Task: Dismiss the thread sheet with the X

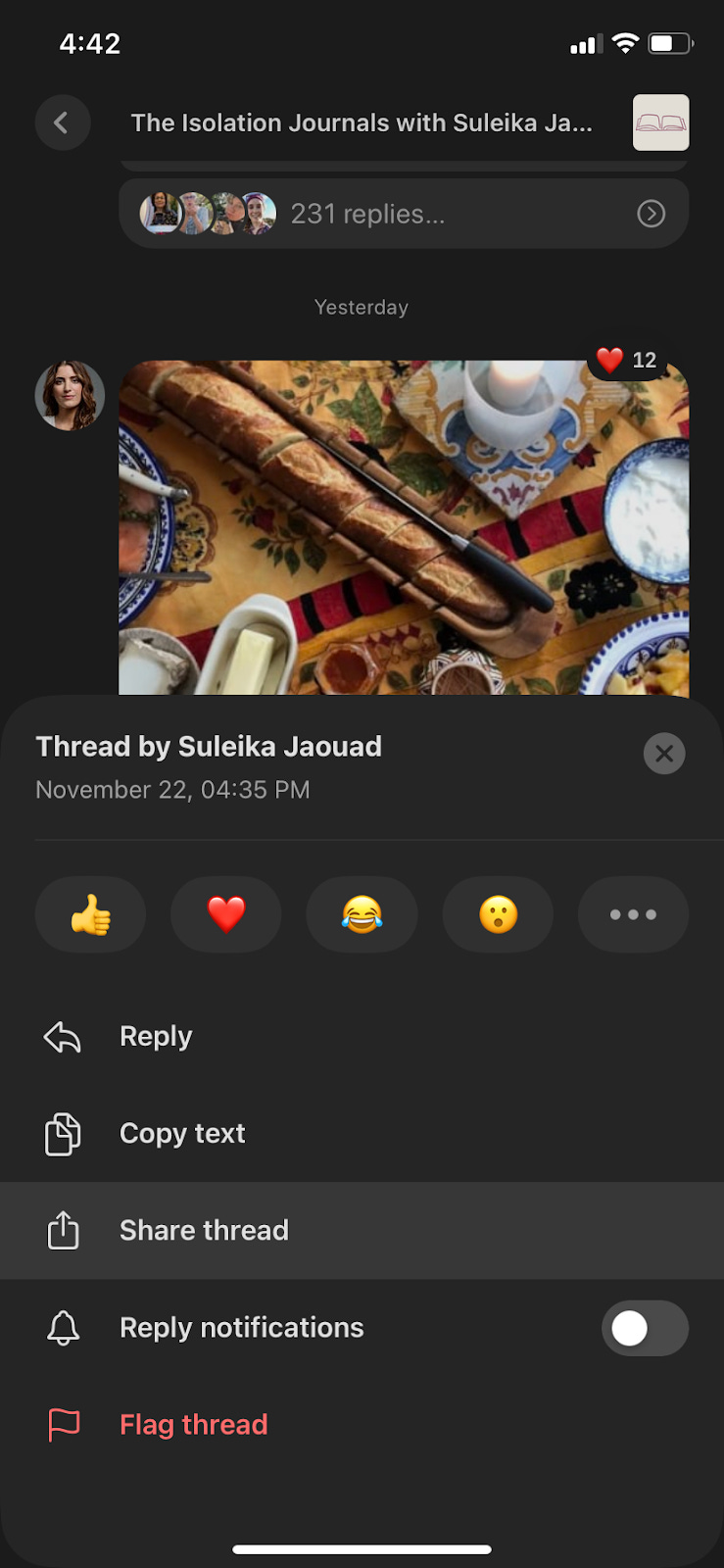Action: tap(664, 754)
